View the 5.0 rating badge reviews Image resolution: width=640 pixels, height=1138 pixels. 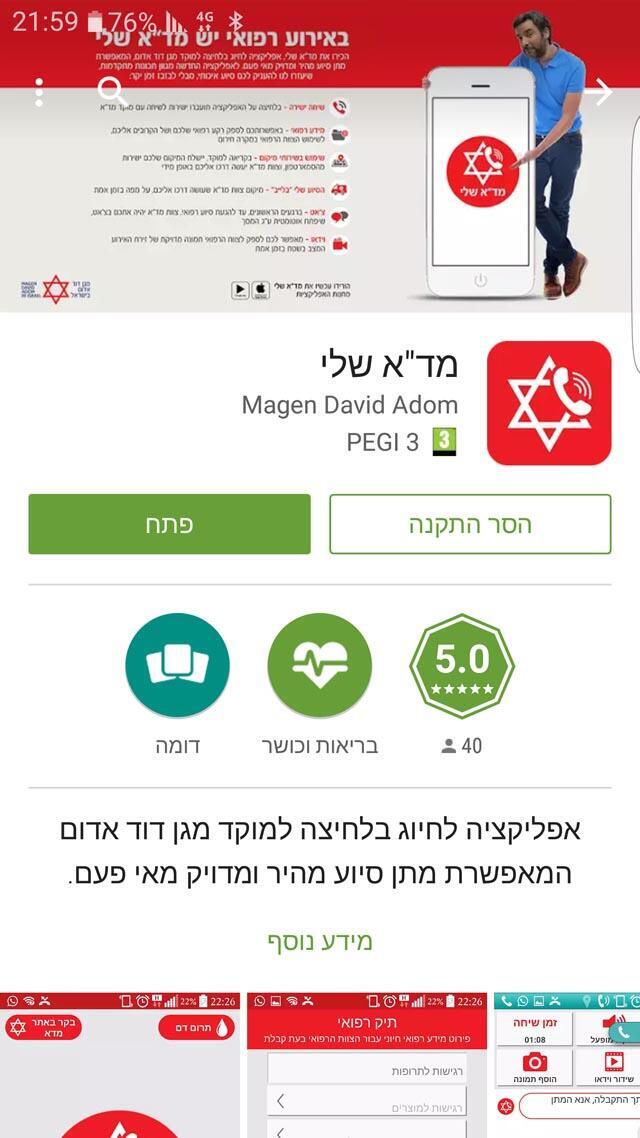pyautogui.click(x=461, y=666)
